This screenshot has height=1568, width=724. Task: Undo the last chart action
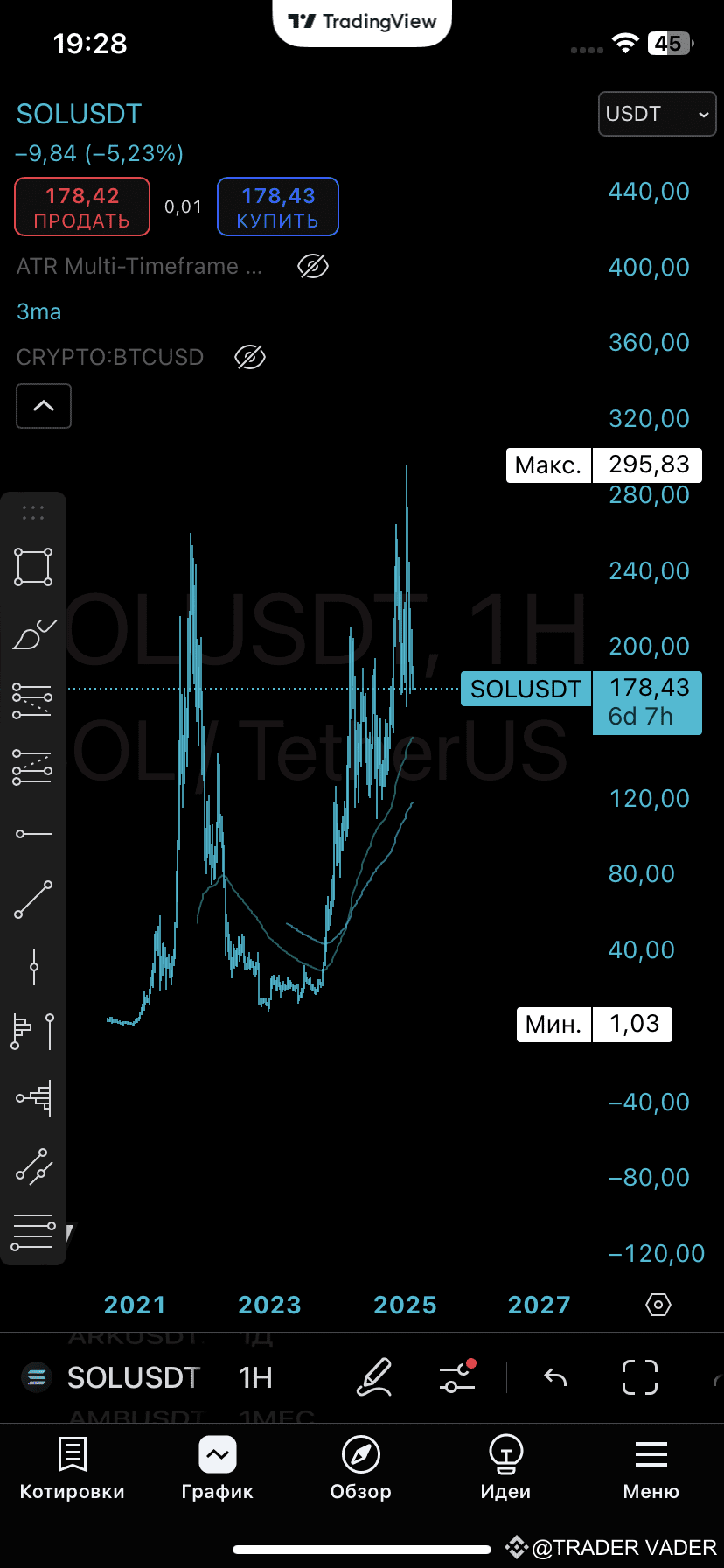point(554,1376)
